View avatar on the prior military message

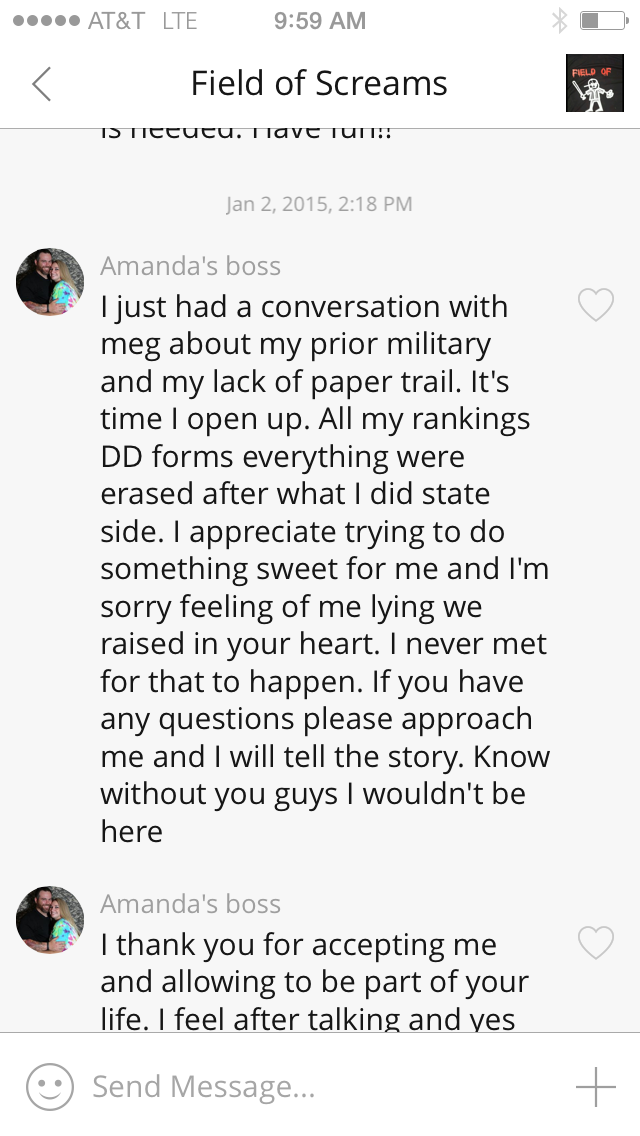coord(50,282)
